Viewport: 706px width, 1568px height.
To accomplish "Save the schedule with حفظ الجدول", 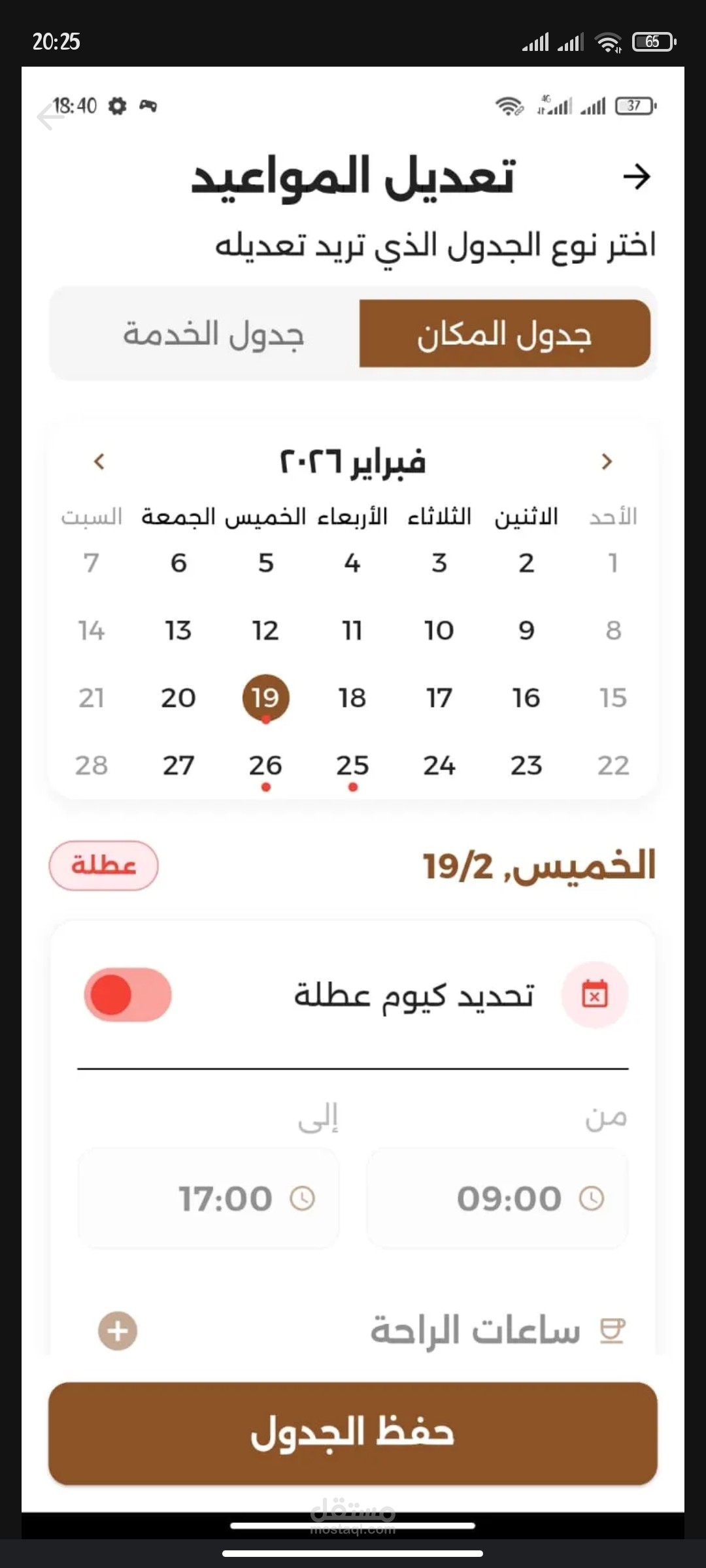I will (x=353, y=1433).
